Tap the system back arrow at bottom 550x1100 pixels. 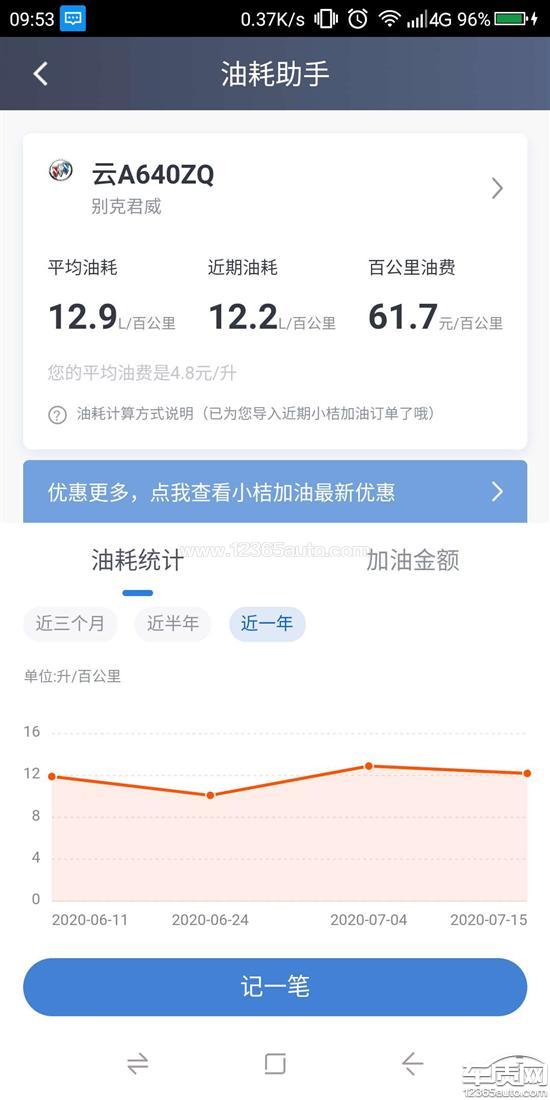(x=412, y=1064)
